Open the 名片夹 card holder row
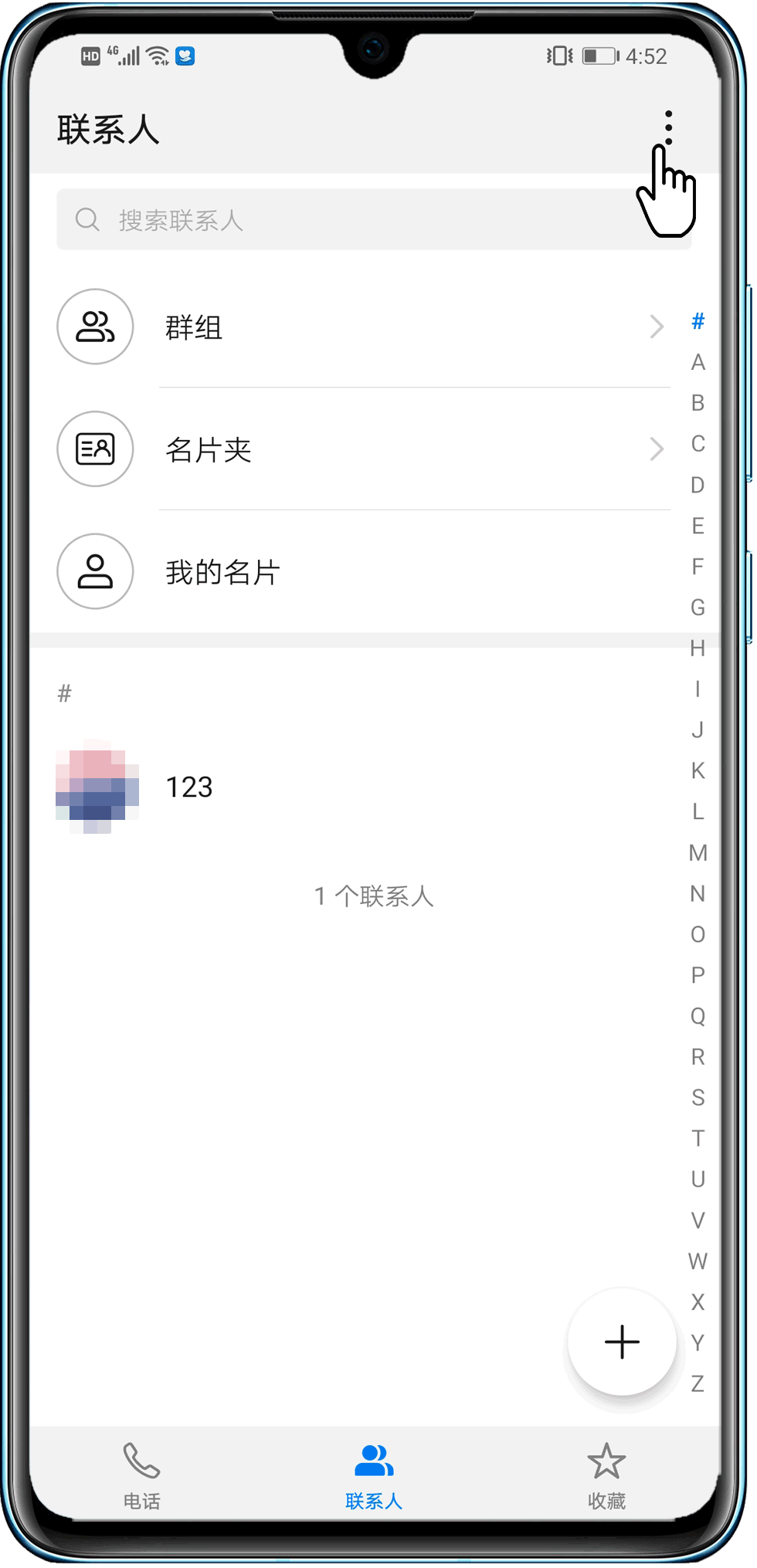Viewport: 757px width, 1568px height. pos(363,449)
